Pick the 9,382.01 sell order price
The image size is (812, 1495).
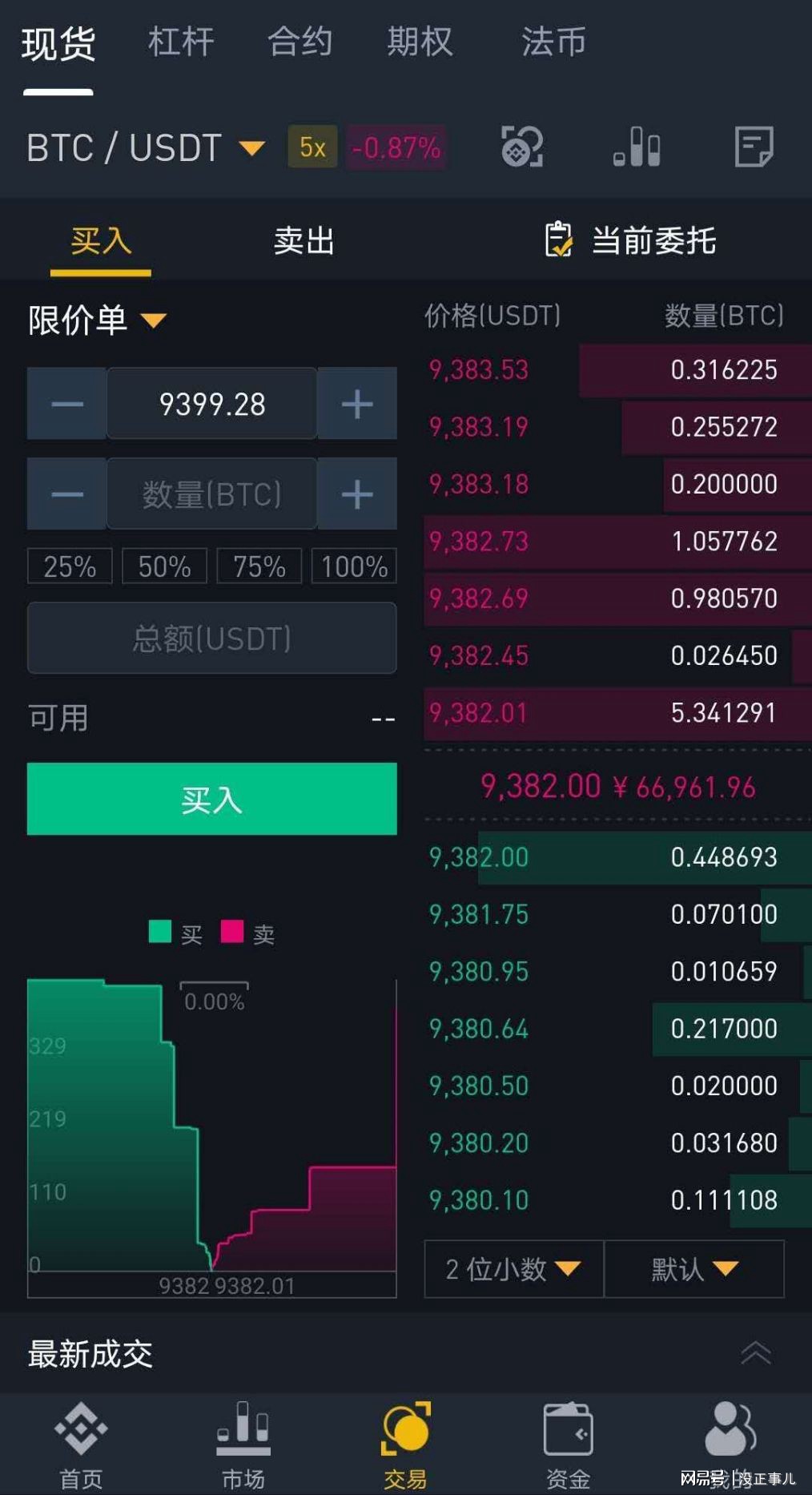point(479,712)
